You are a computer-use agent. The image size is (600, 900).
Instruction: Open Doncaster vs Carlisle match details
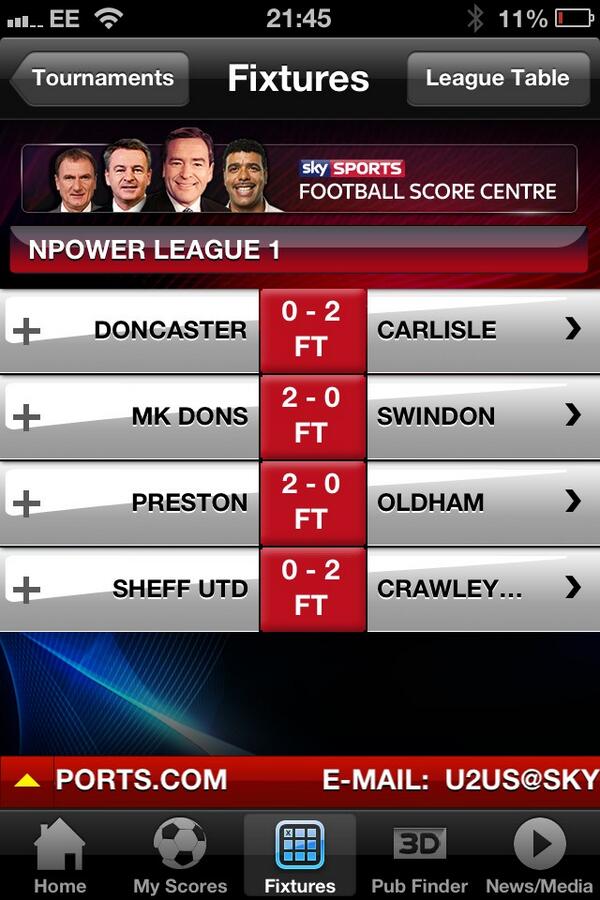(573, 329)
